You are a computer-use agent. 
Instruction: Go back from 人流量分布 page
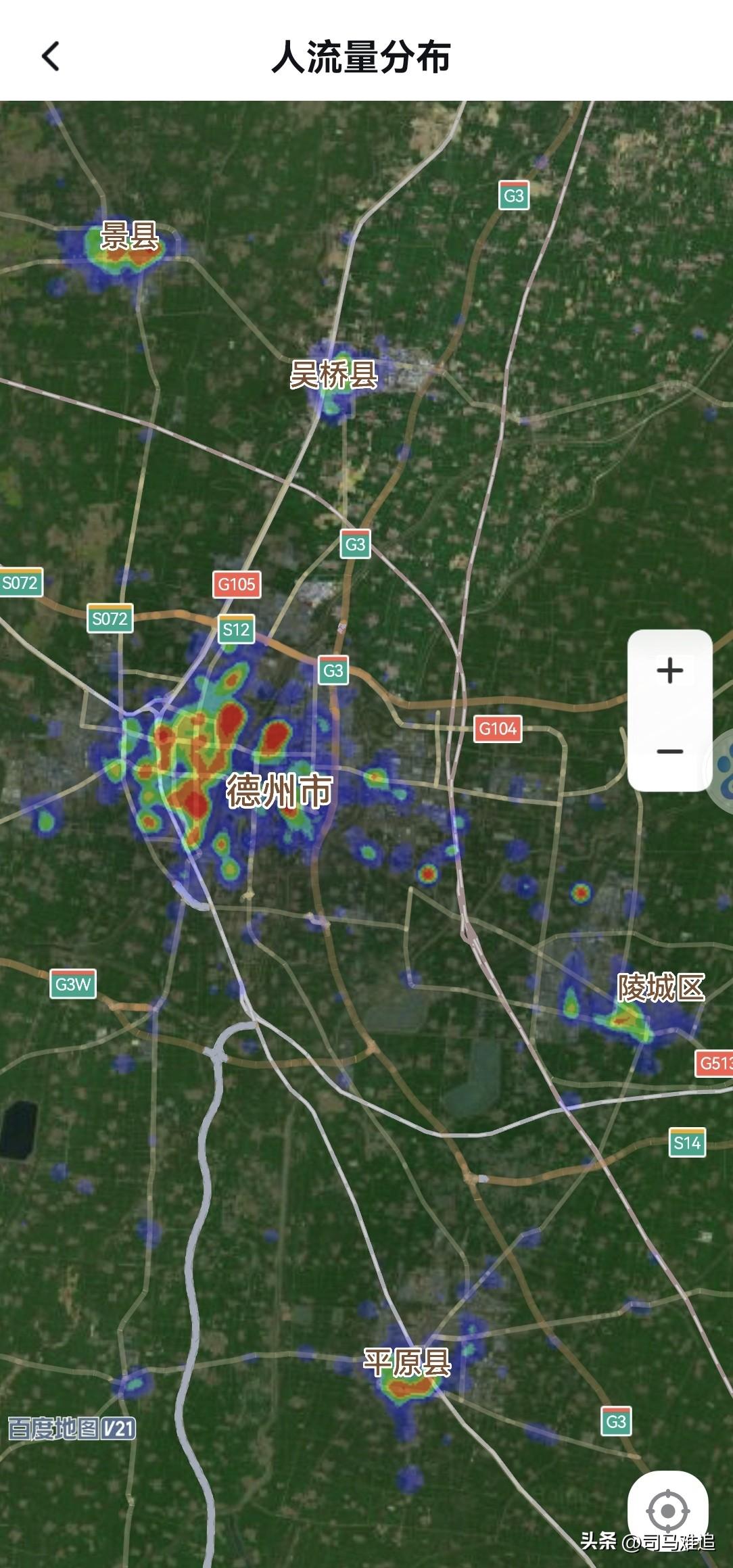51,56
